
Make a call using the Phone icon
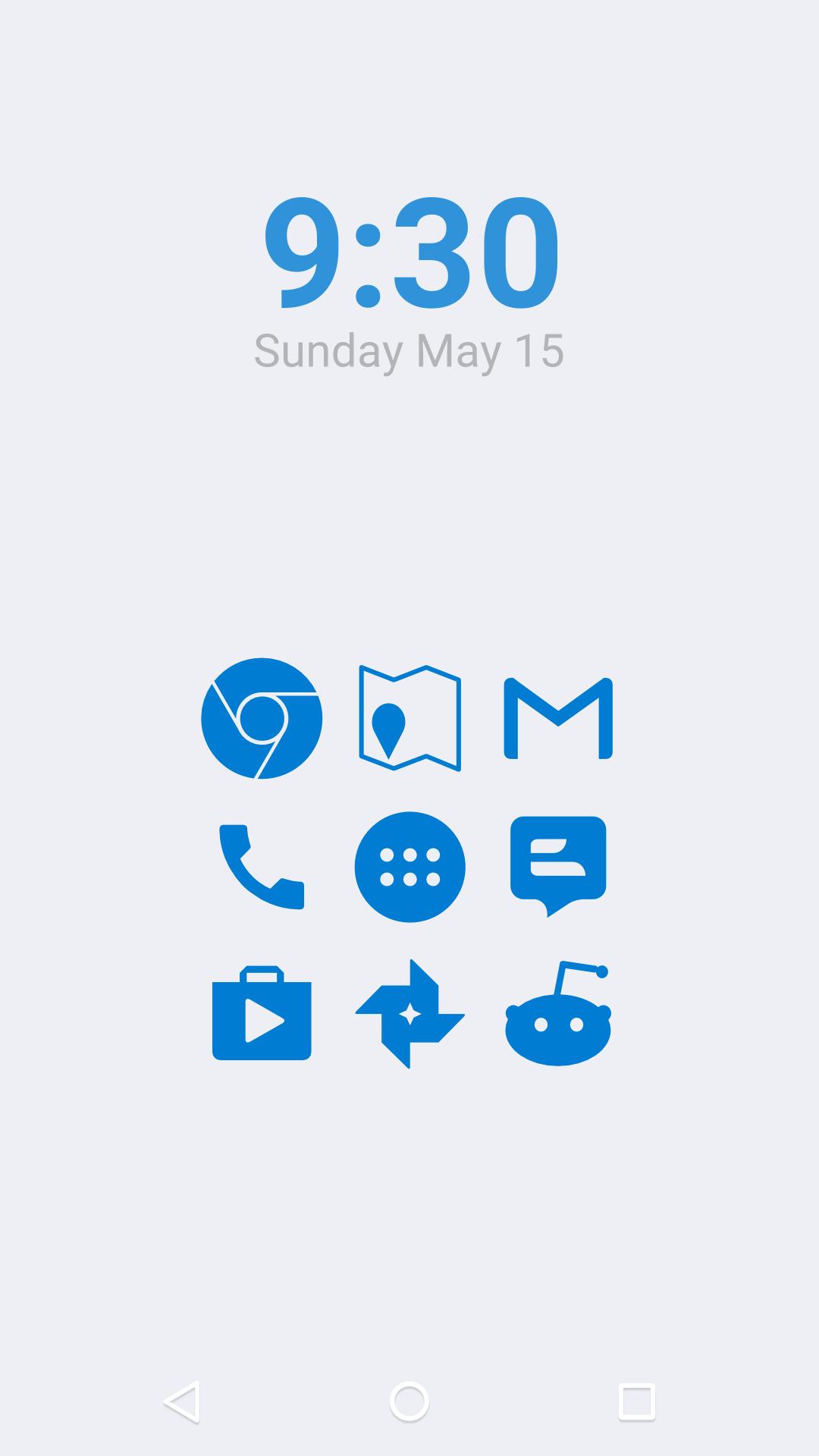click(260, 867)
